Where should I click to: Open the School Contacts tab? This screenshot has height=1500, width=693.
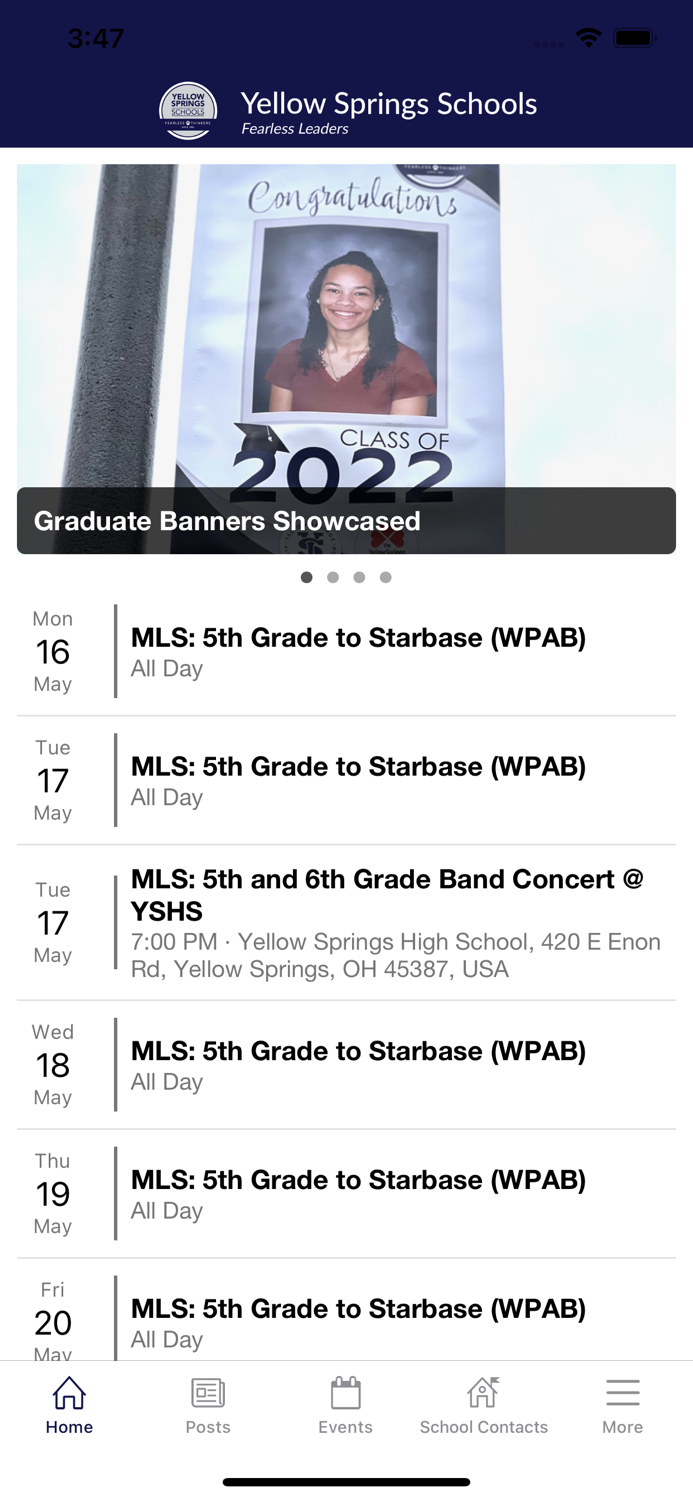483,1405
